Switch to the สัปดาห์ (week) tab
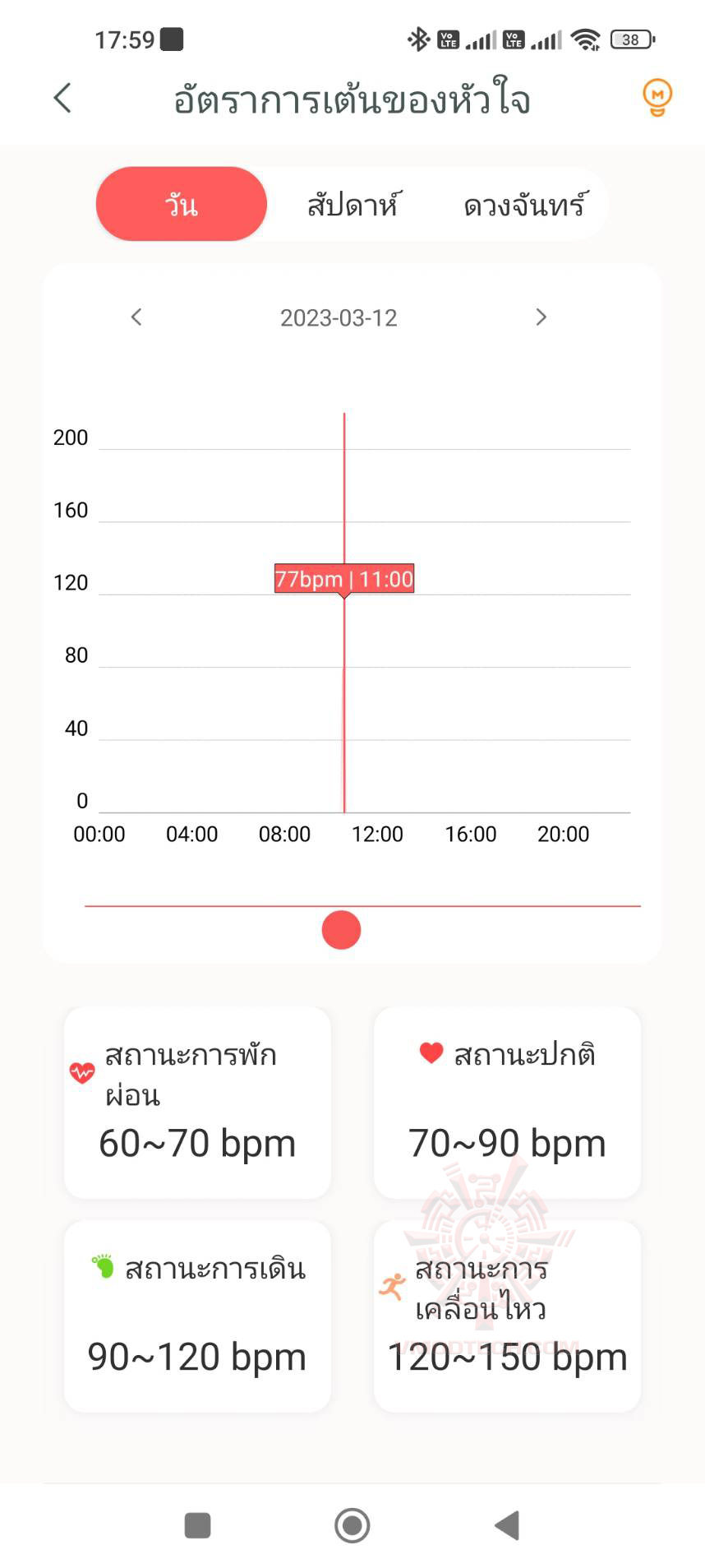Viewport: 705px width, 1568px height. click(352, 204)
